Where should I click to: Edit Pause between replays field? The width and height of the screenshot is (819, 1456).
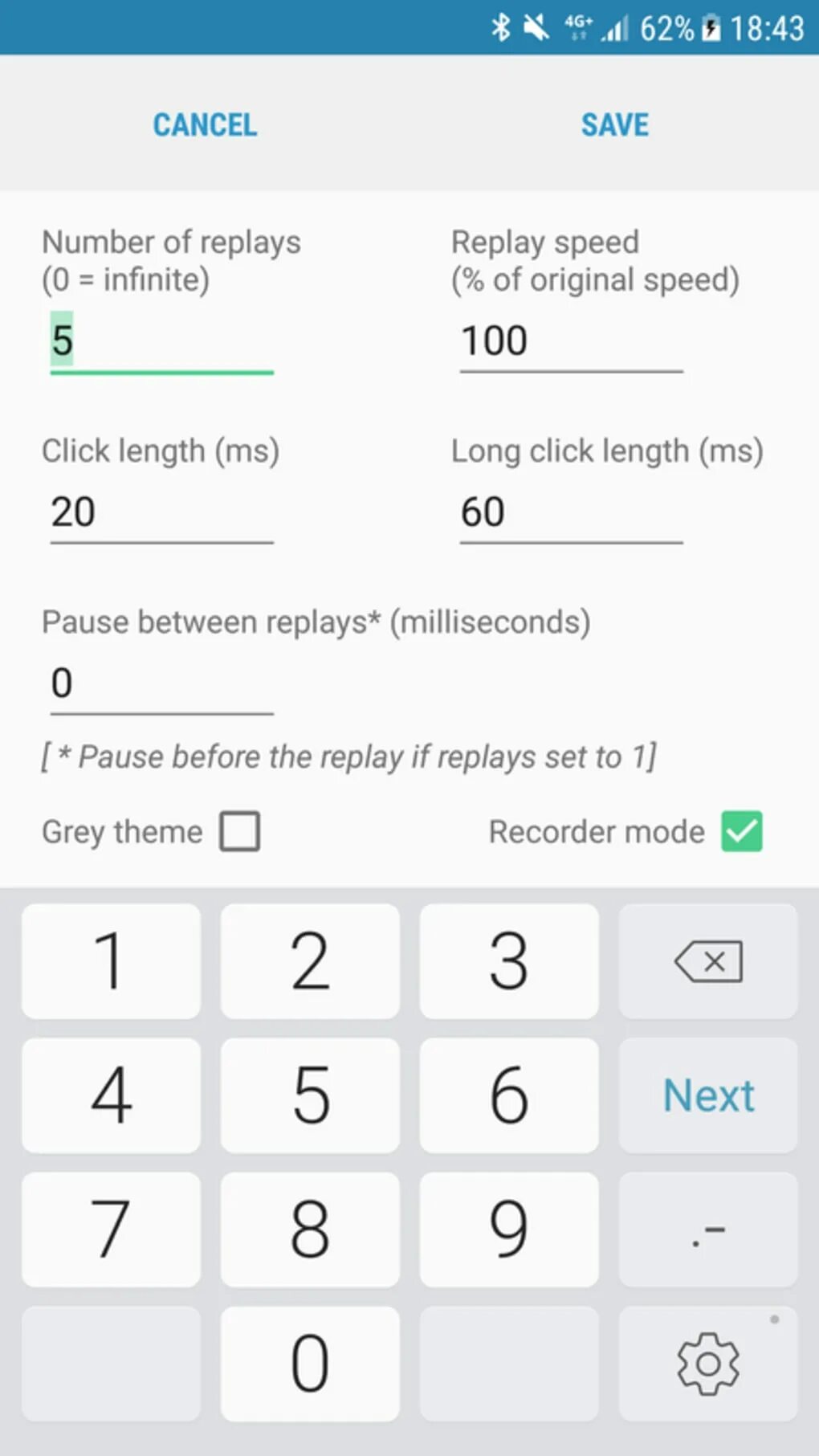161,683
